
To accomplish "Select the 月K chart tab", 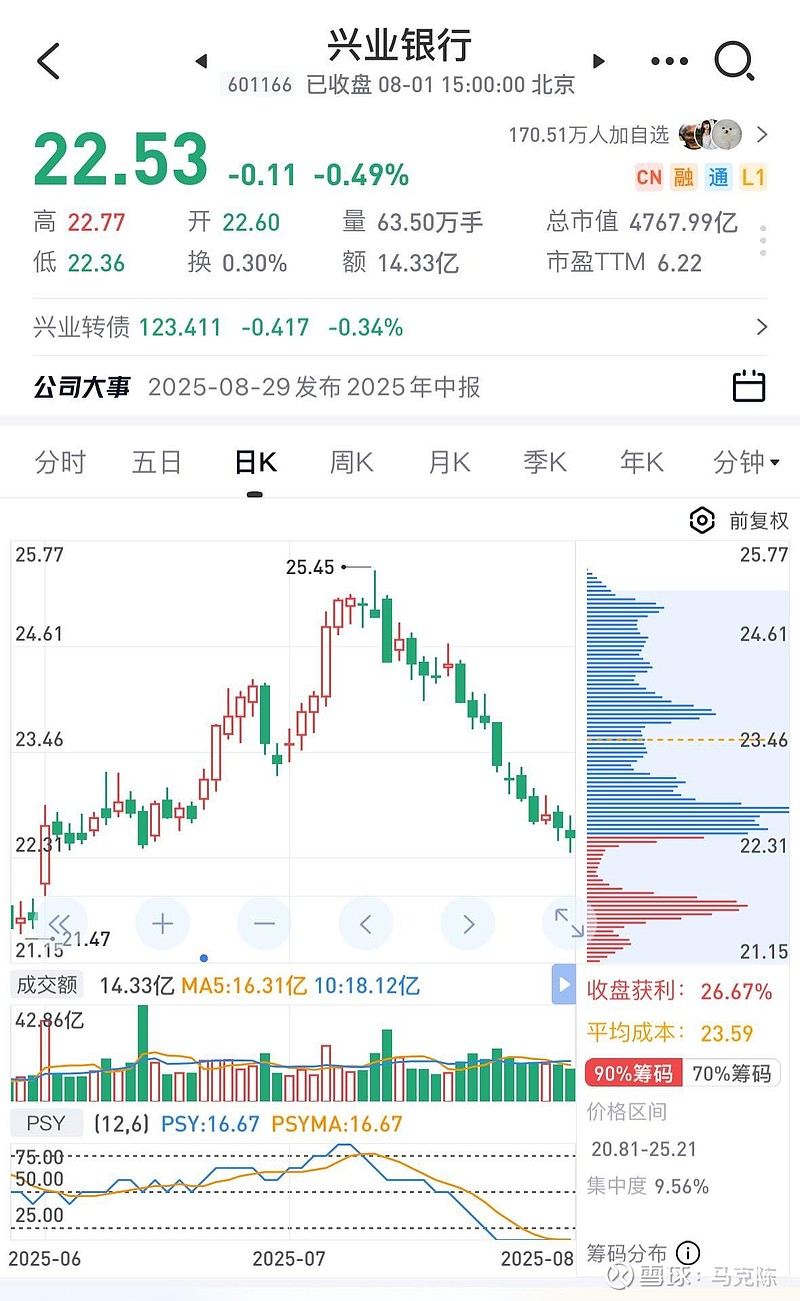I will coord(449,462).
